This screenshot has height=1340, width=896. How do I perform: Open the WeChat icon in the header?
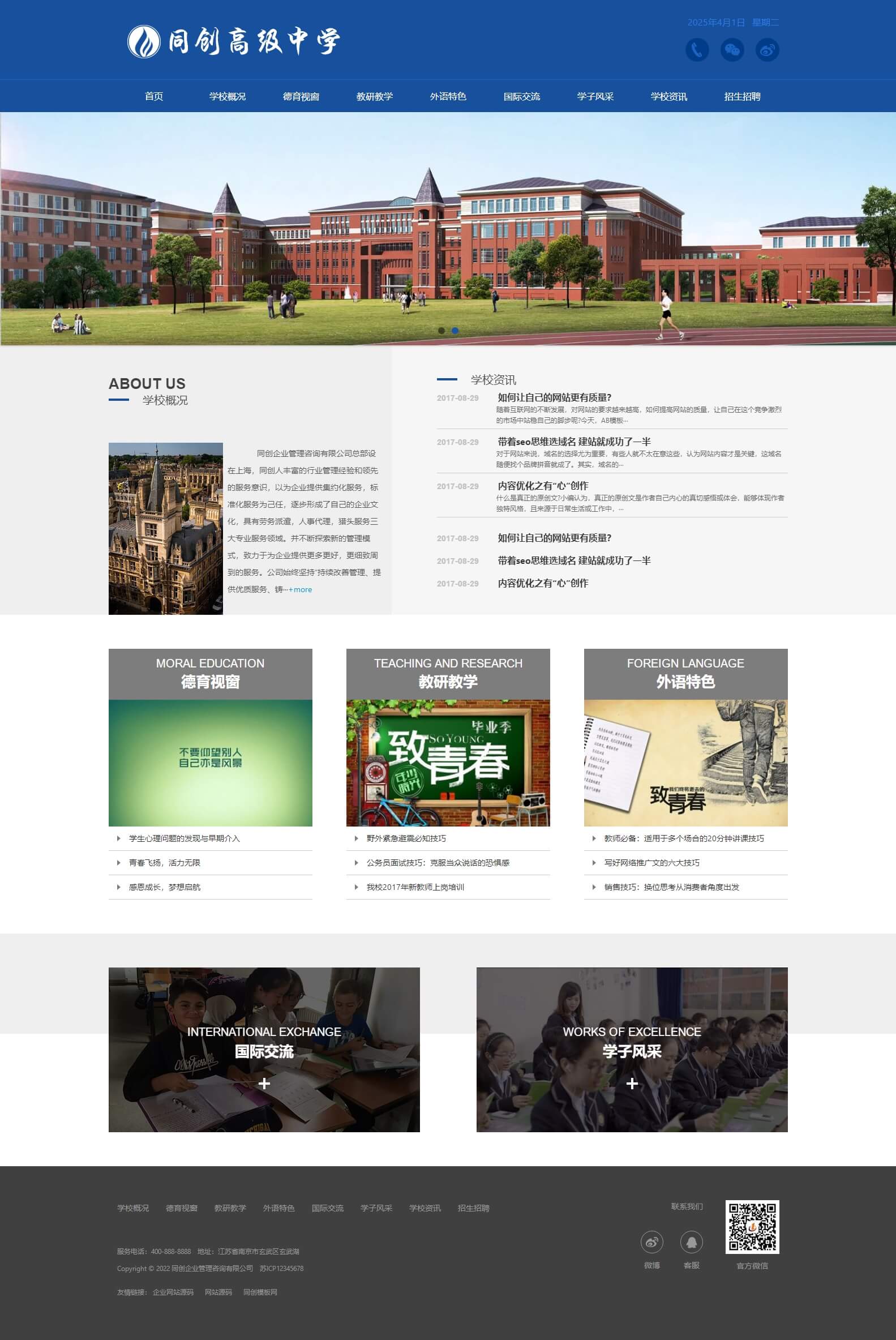tap(732, 50)
